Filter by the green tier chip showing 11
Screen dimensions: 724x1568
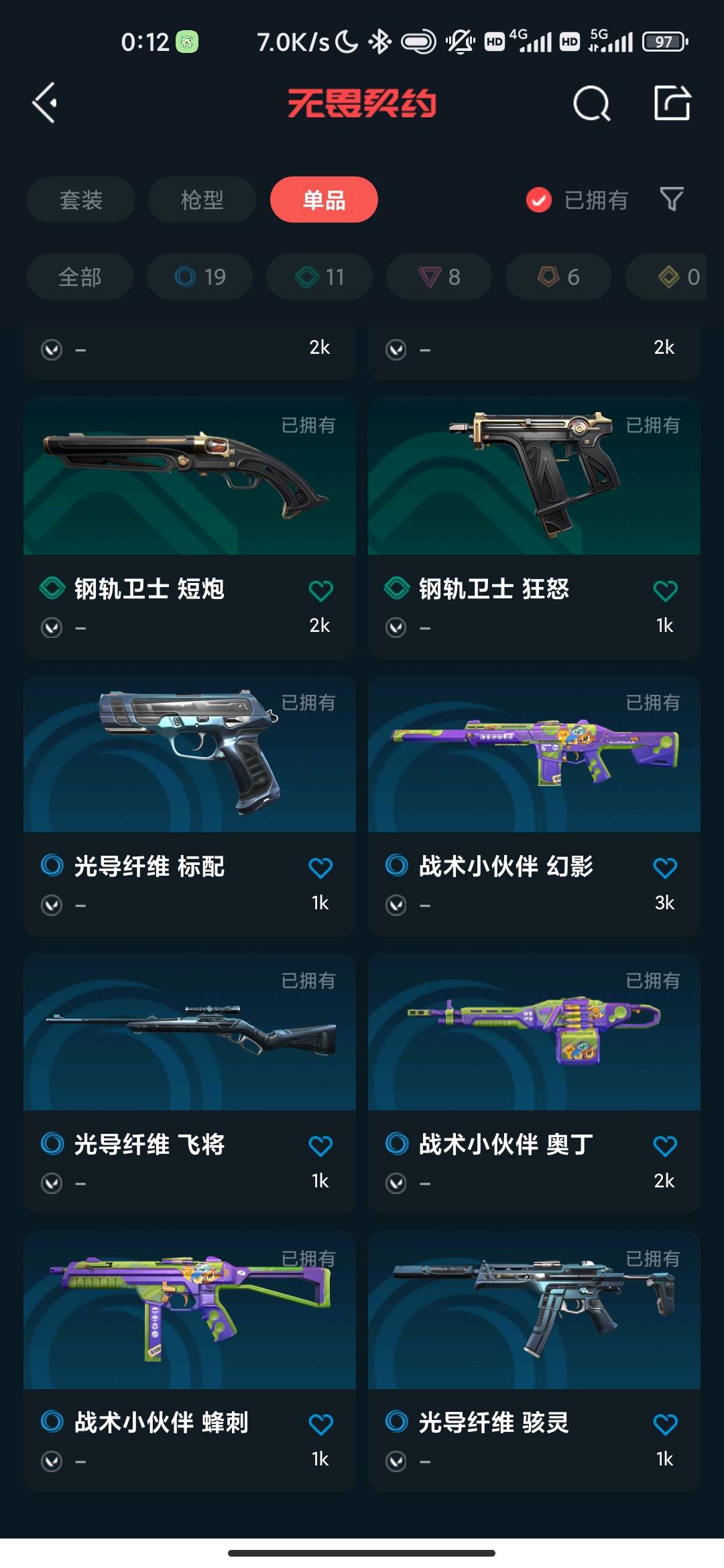(x=319, y=277)
